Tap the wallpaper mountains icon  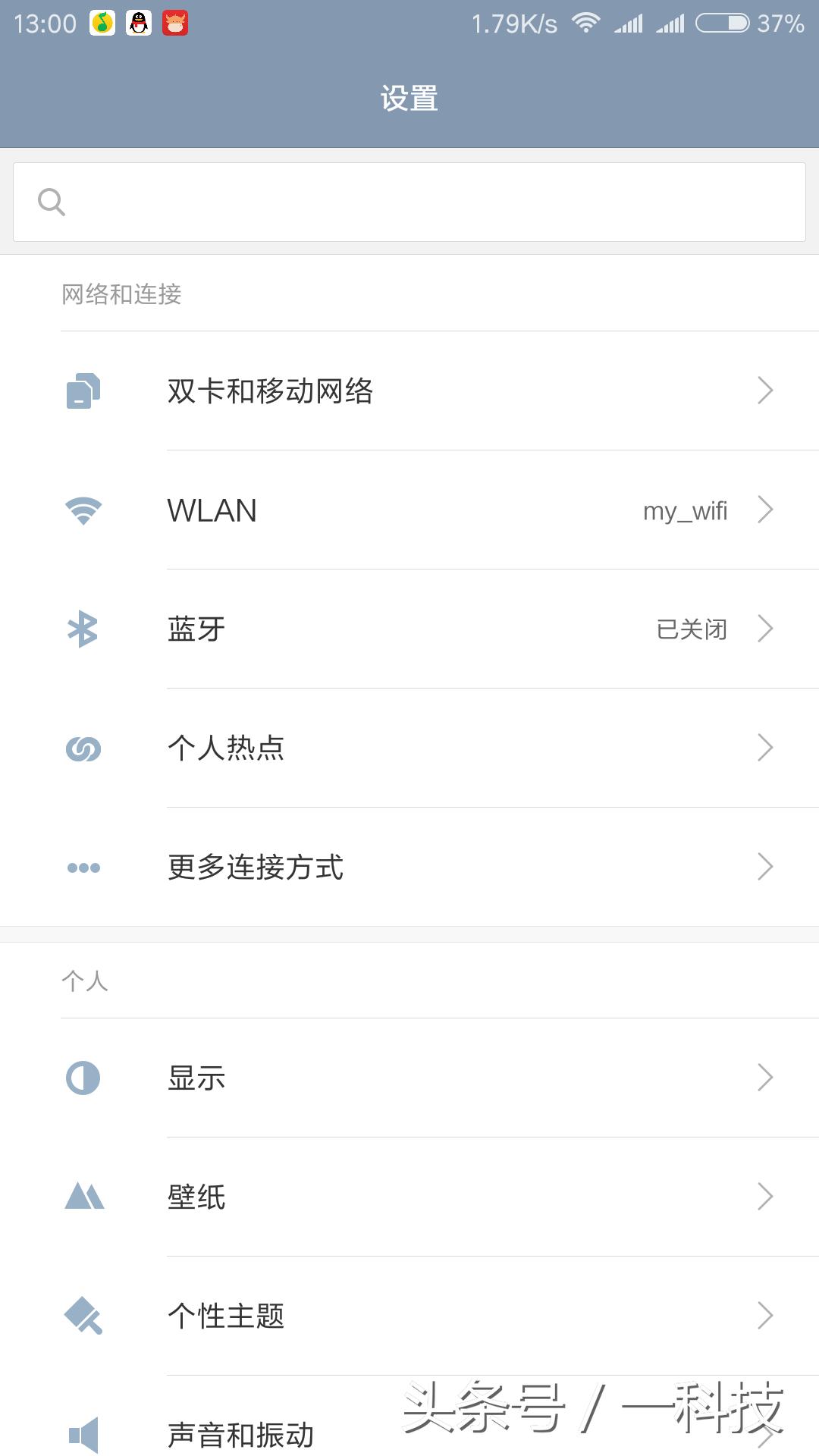(83, 1197)
